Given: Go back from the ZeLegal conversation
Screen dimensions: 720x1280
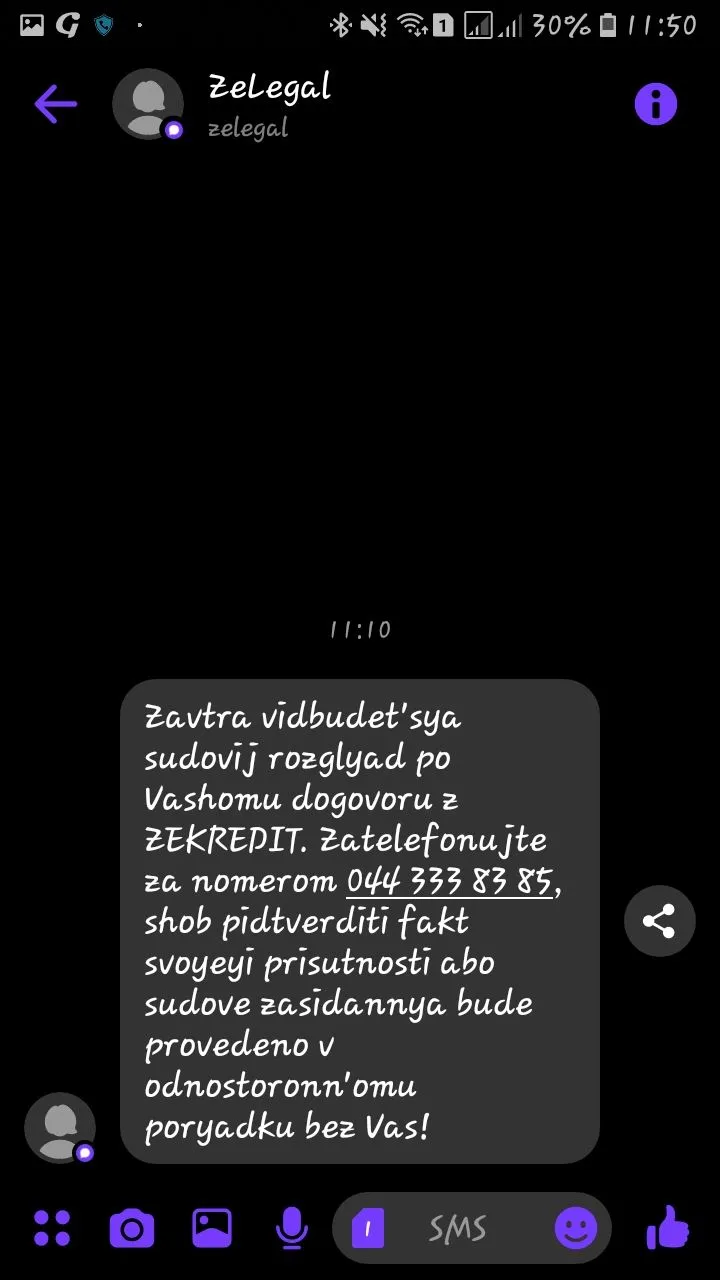Looking at the screenshot, I should click(55, 104).
